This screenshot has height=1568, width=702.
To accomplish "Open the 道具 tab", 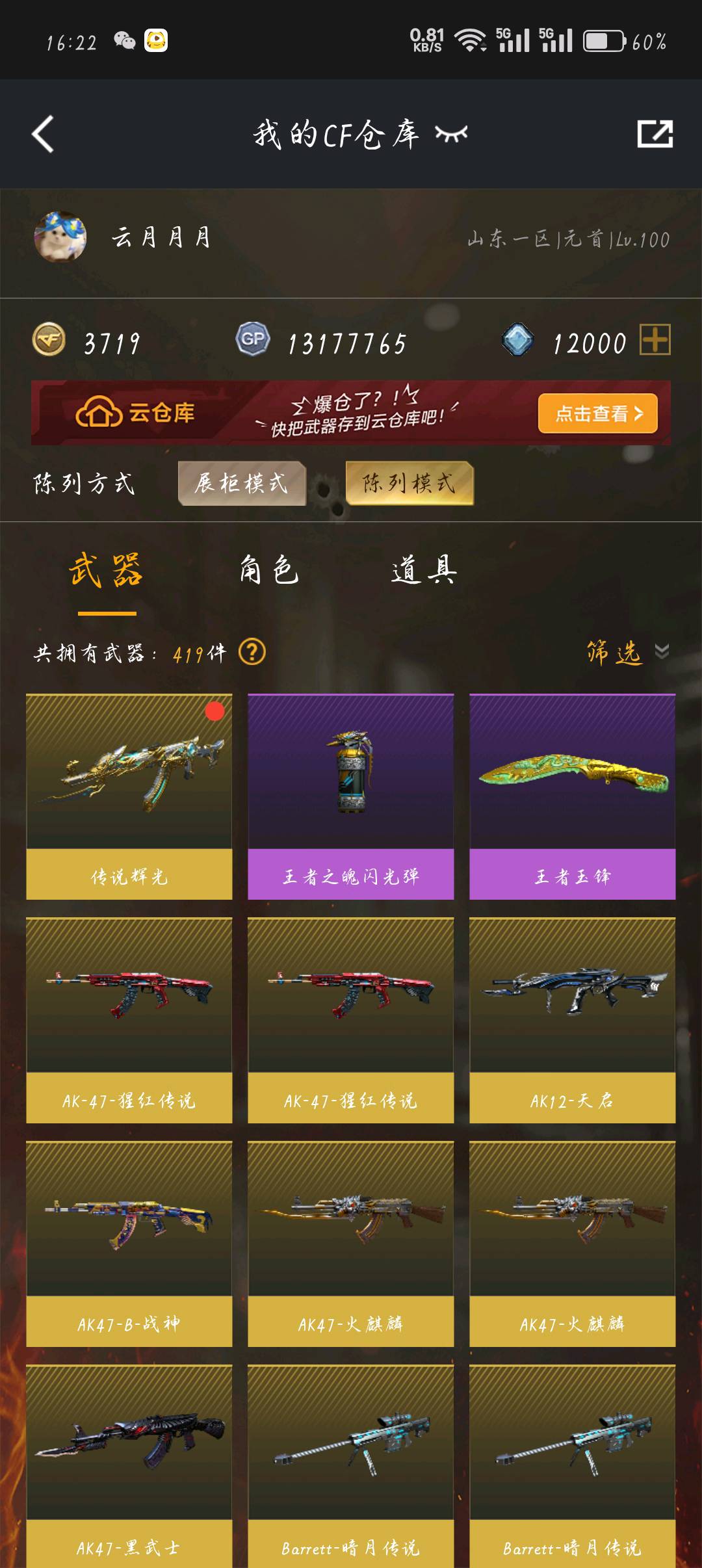I will 424,571.
